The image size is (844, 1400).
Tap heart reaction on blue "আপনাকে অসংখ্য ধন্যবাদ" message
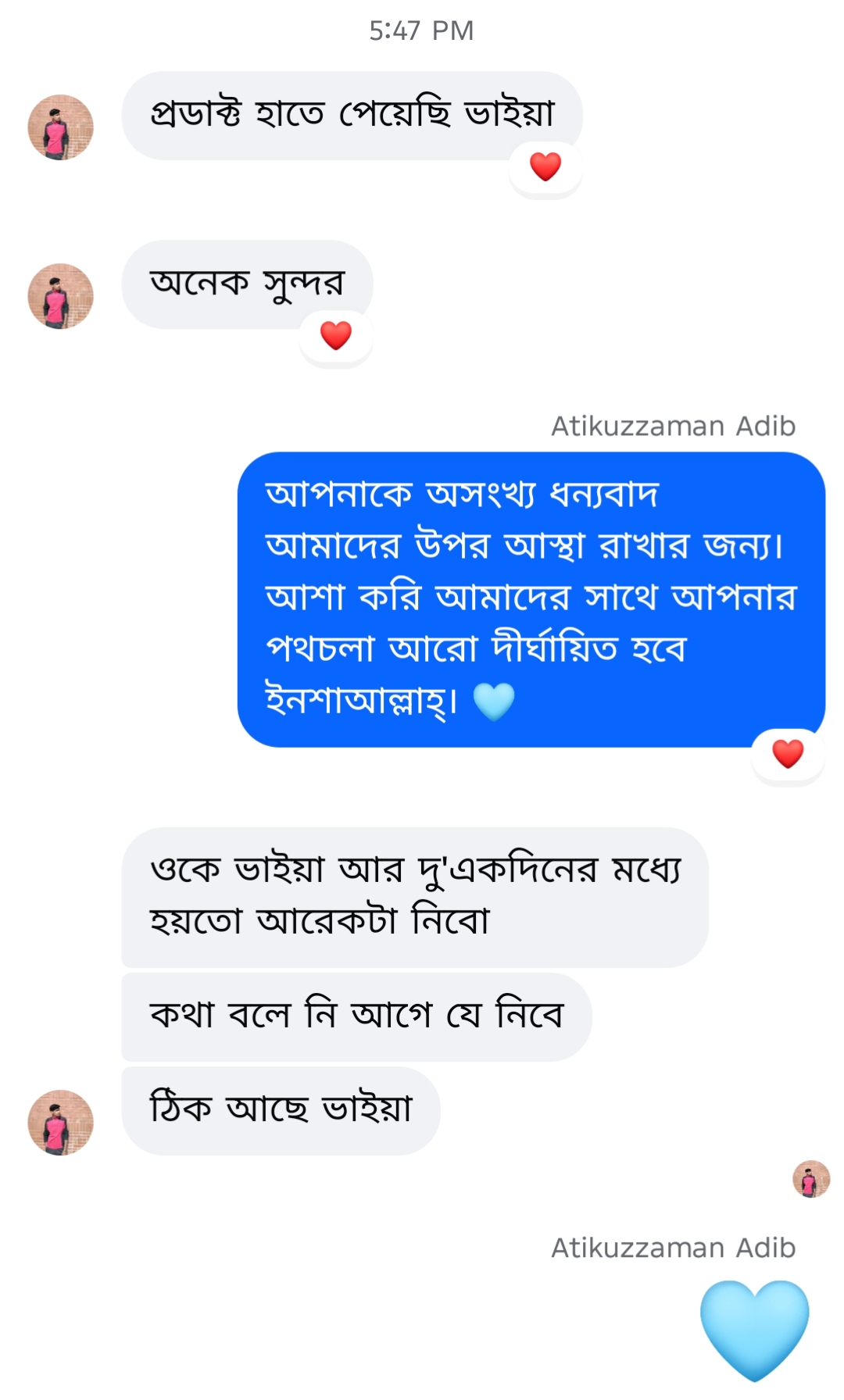click(x=788, y=755)
